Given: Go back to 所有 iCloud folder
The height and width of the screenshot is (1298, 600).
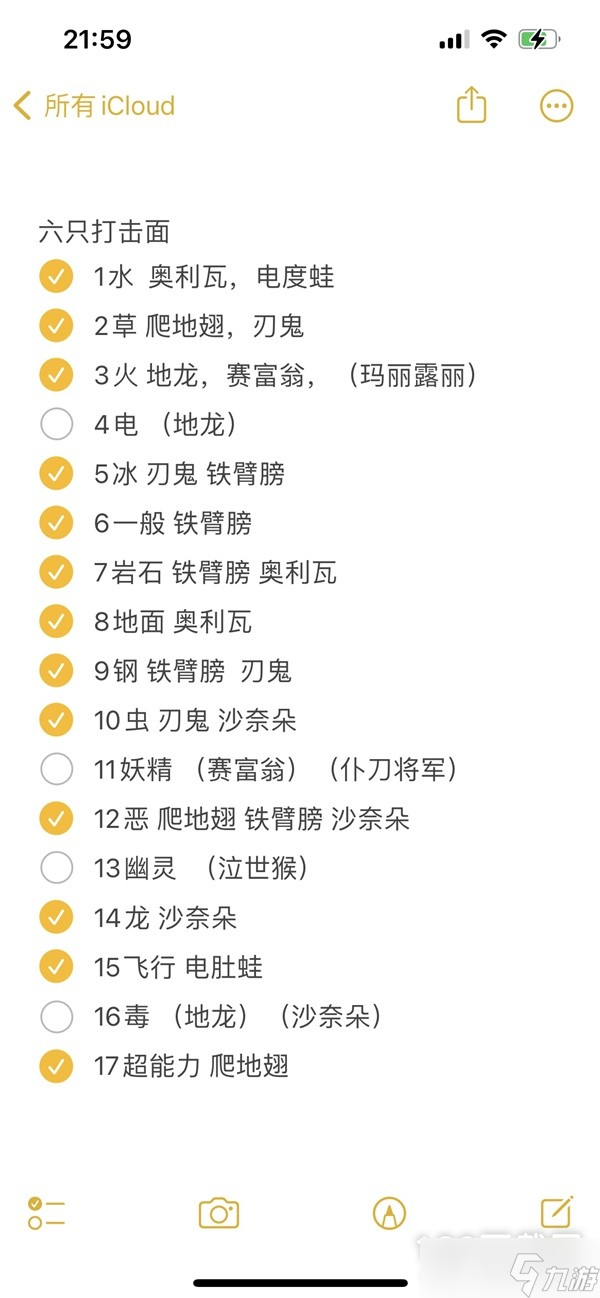Looking at the screenshot, I should click(x=93, y=106).
